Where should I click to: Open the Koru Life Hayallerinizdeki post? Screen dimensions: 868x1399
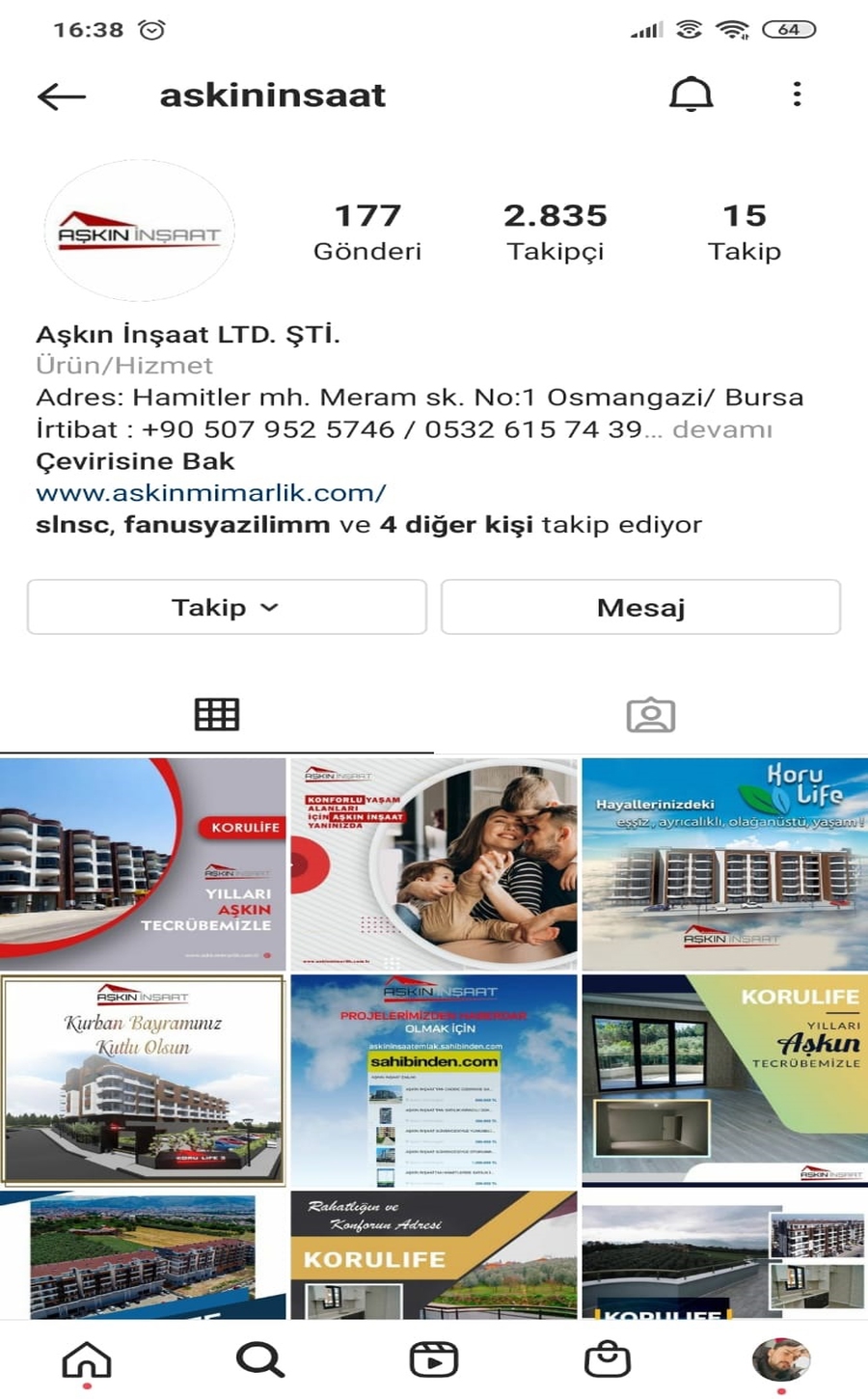[724, 864]
